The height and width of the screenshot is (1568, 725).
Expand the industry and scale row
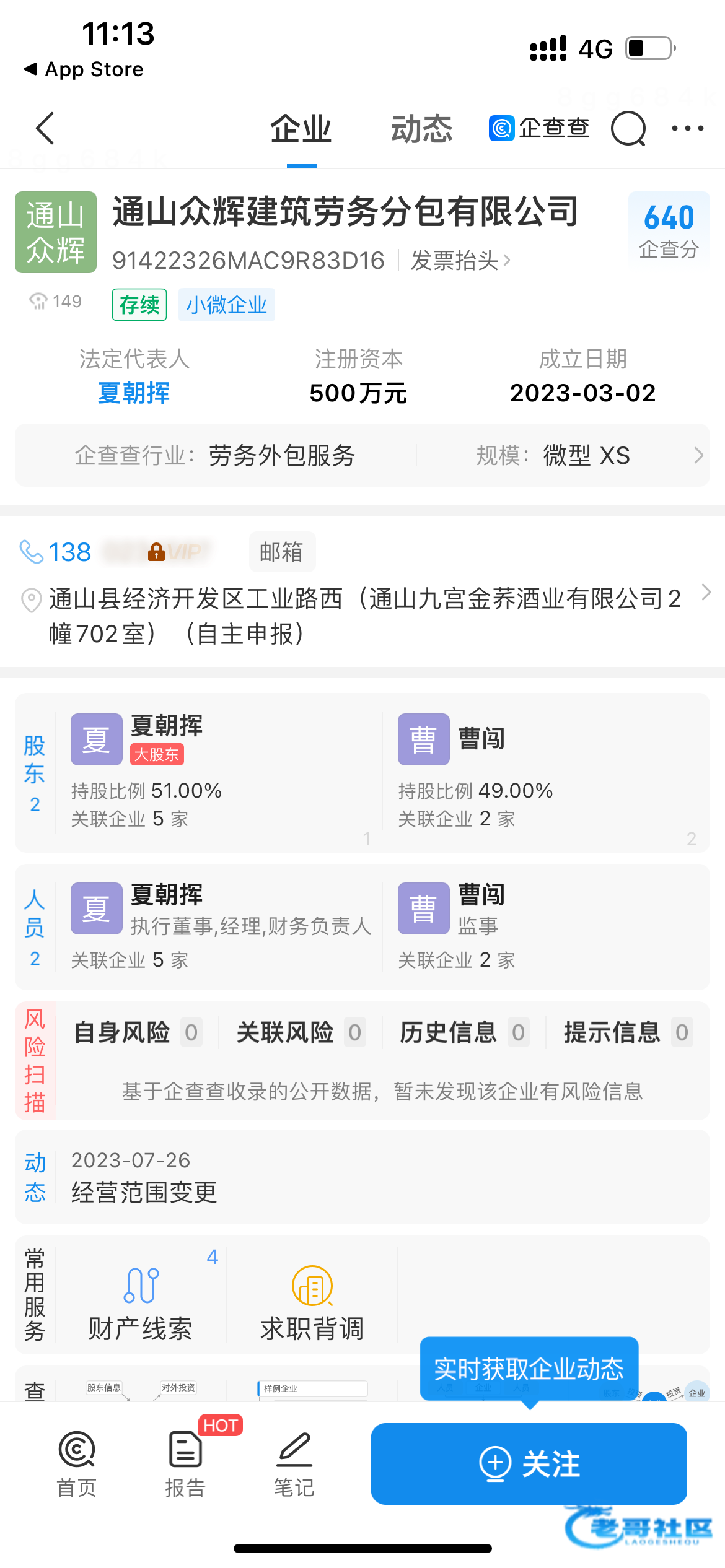click(x=362, y=455)
